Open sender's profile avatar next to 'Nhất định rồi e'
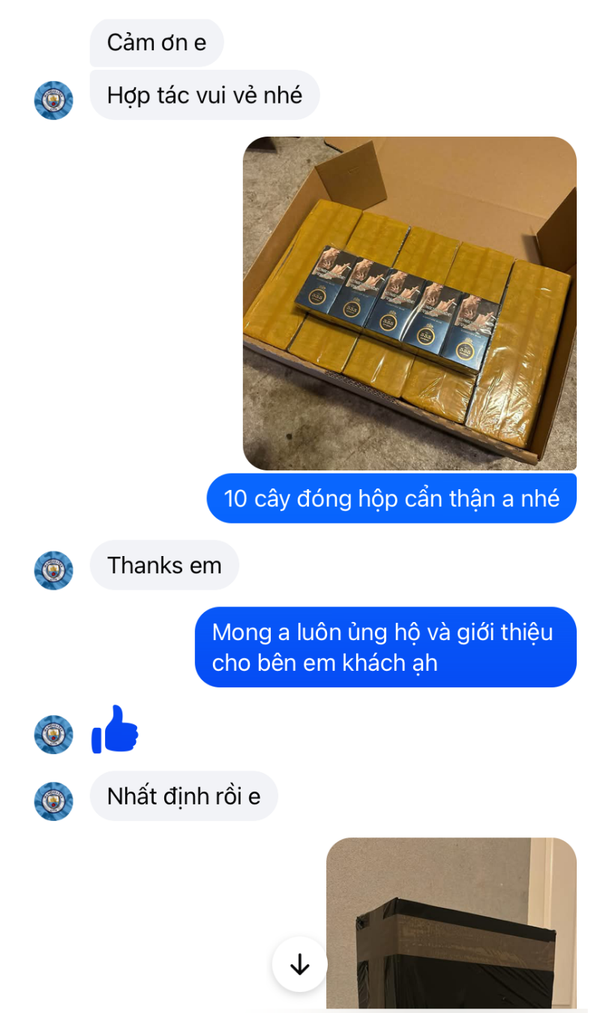This screenshot has height=1013, width=600. click(54, 800)
